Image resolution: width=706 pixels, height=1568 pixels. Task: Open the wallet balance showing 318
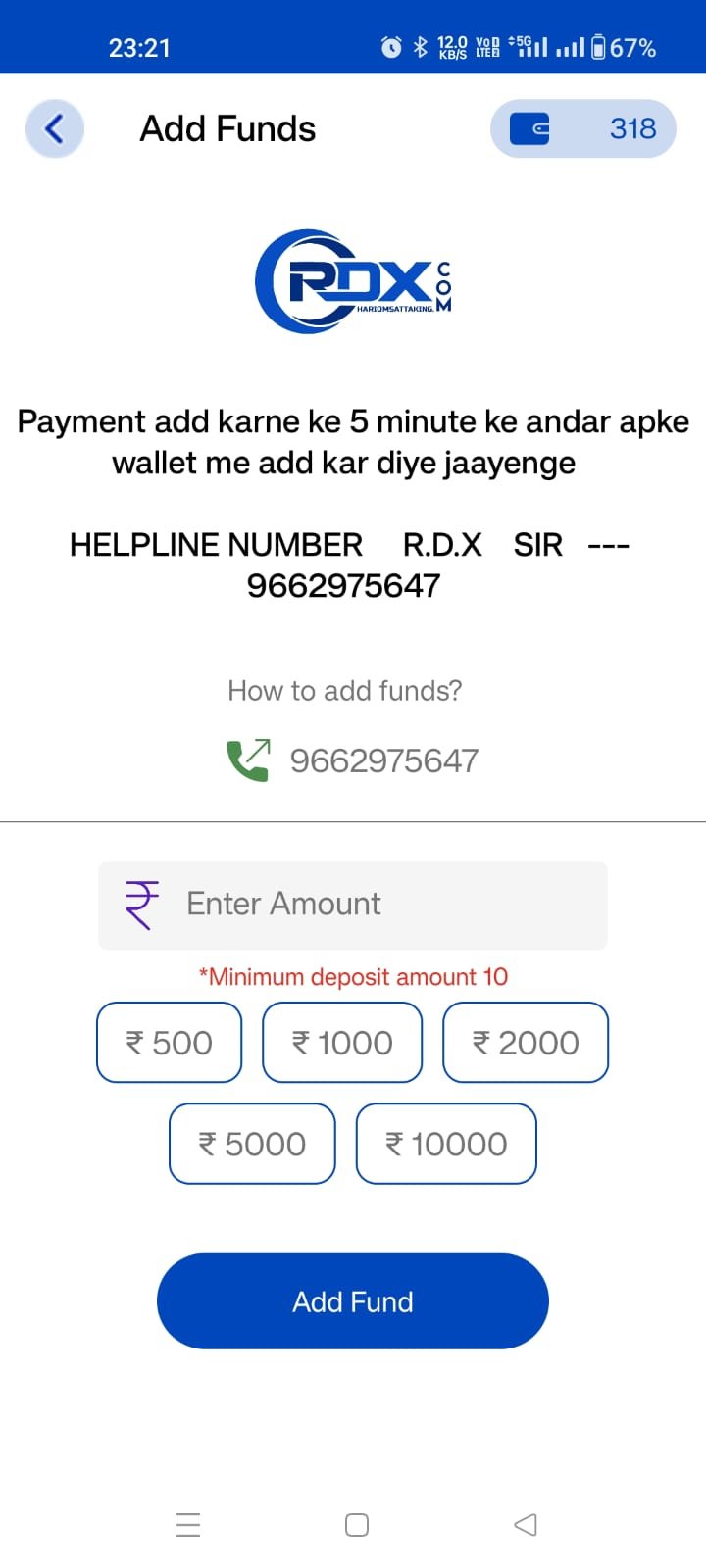pos(582,128)
